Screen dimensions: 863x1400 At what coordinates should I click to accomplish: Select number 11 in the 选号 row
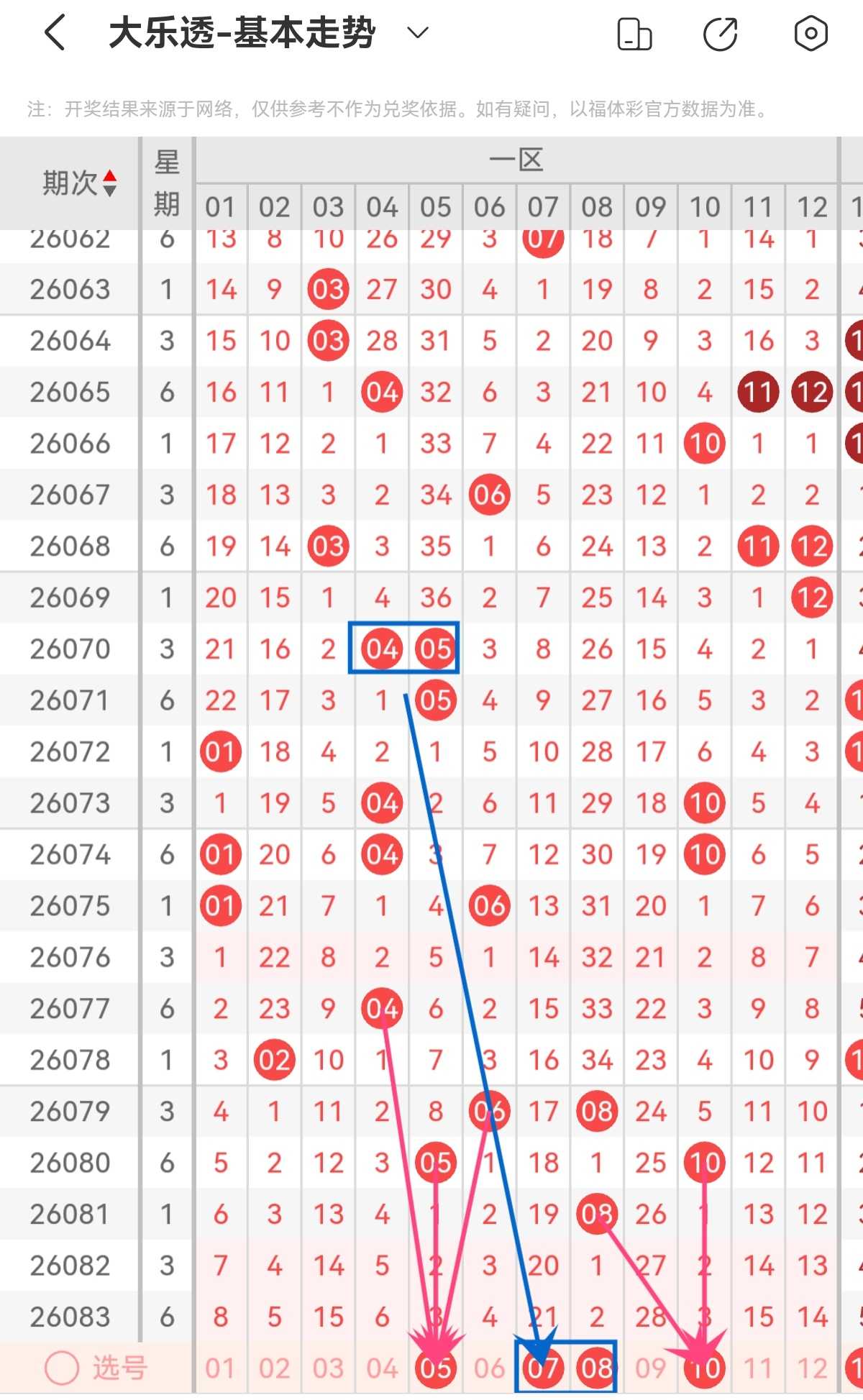(758, 1368)
